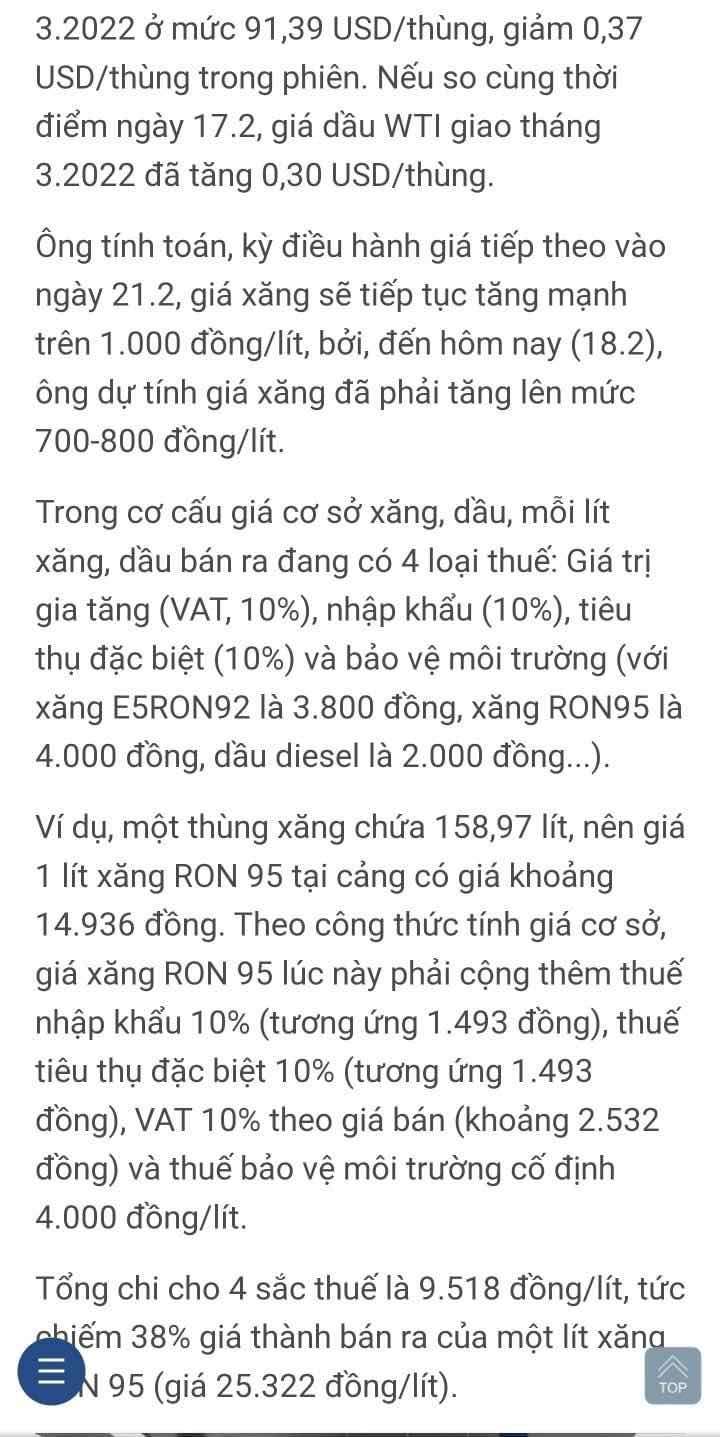Open the floating hamburger menu button
Image resolution: width=720 pixels, height=1437 pixels.
click(51, 1369)
